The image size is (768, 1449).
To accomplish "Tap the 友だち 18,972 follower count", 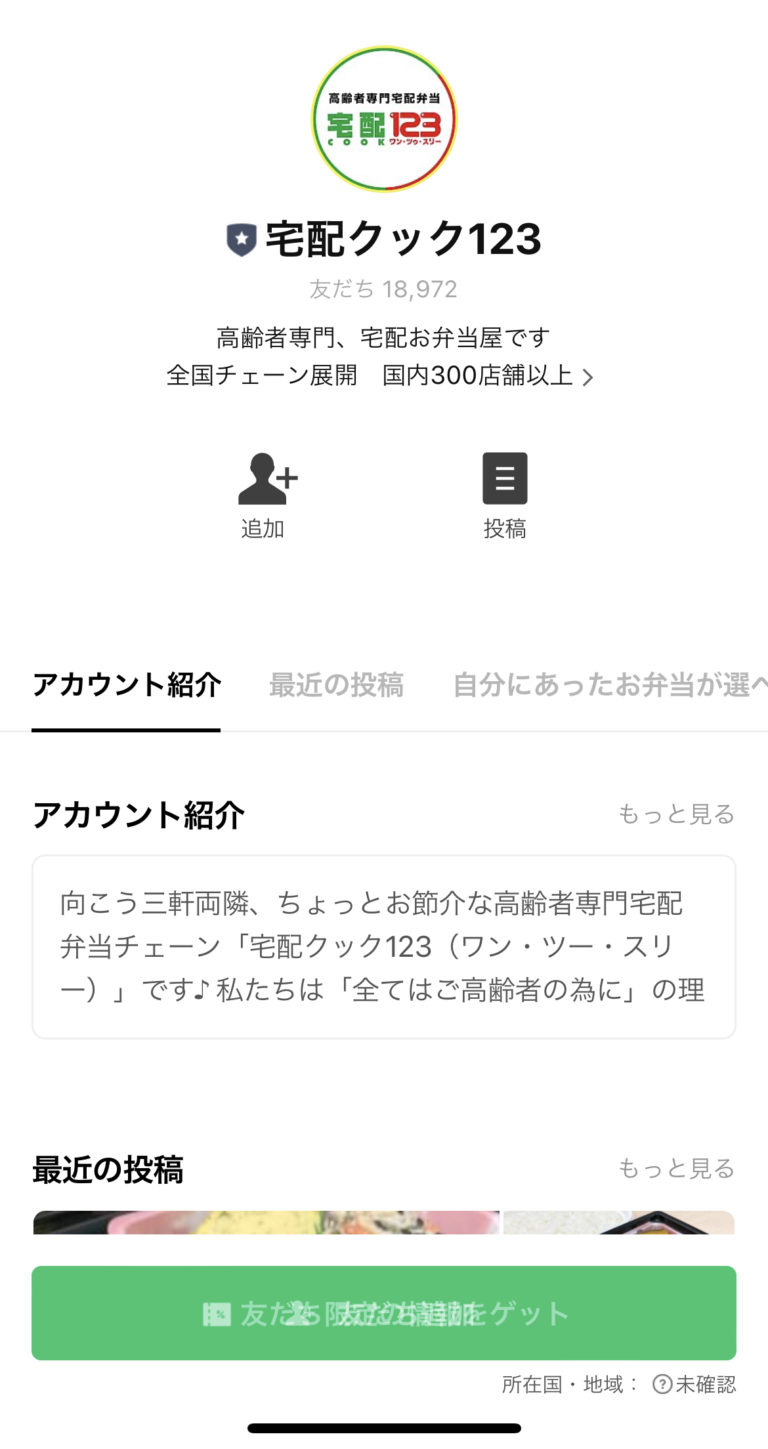I will (384, 289).
